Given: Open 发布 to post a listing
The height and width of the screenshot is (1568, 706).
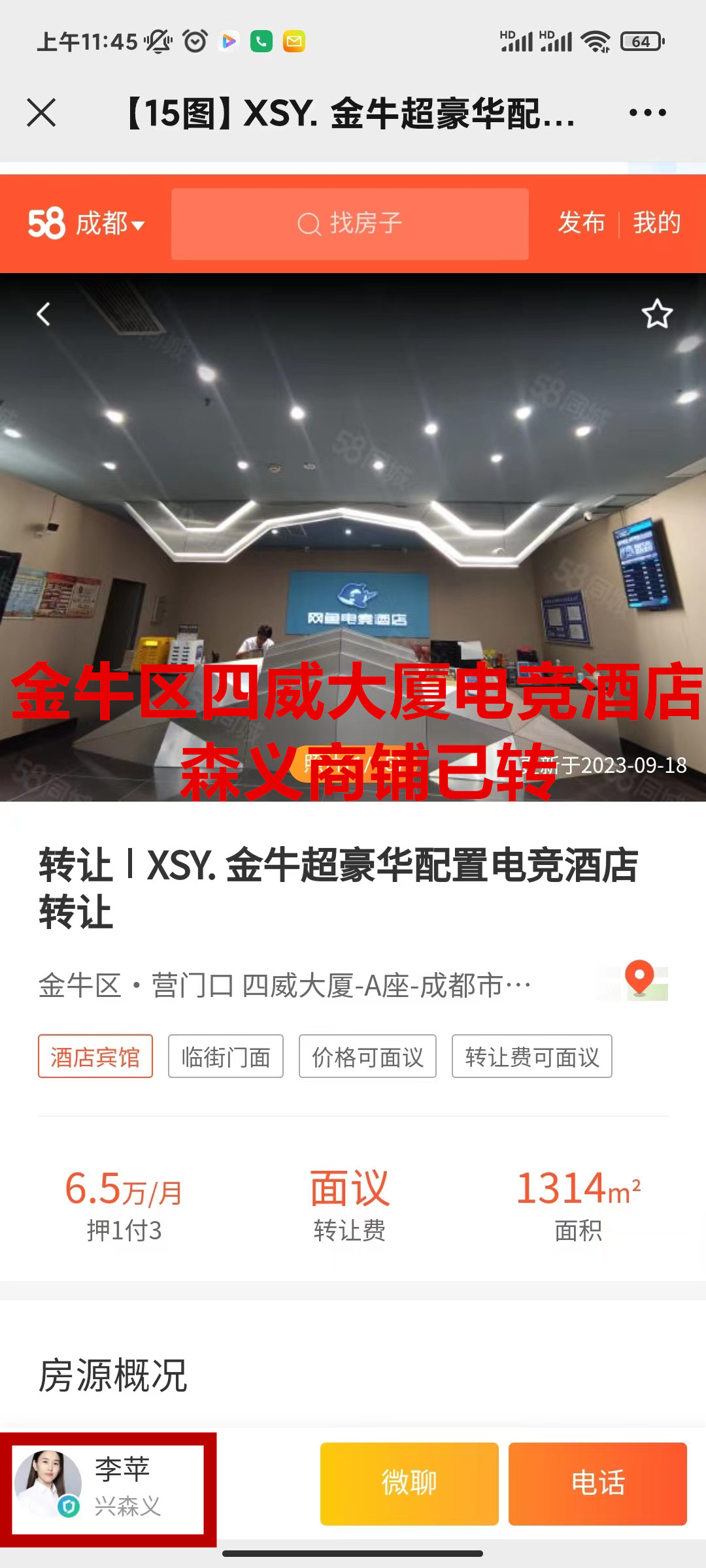Looking at the screenshot, I should [581, 223].
